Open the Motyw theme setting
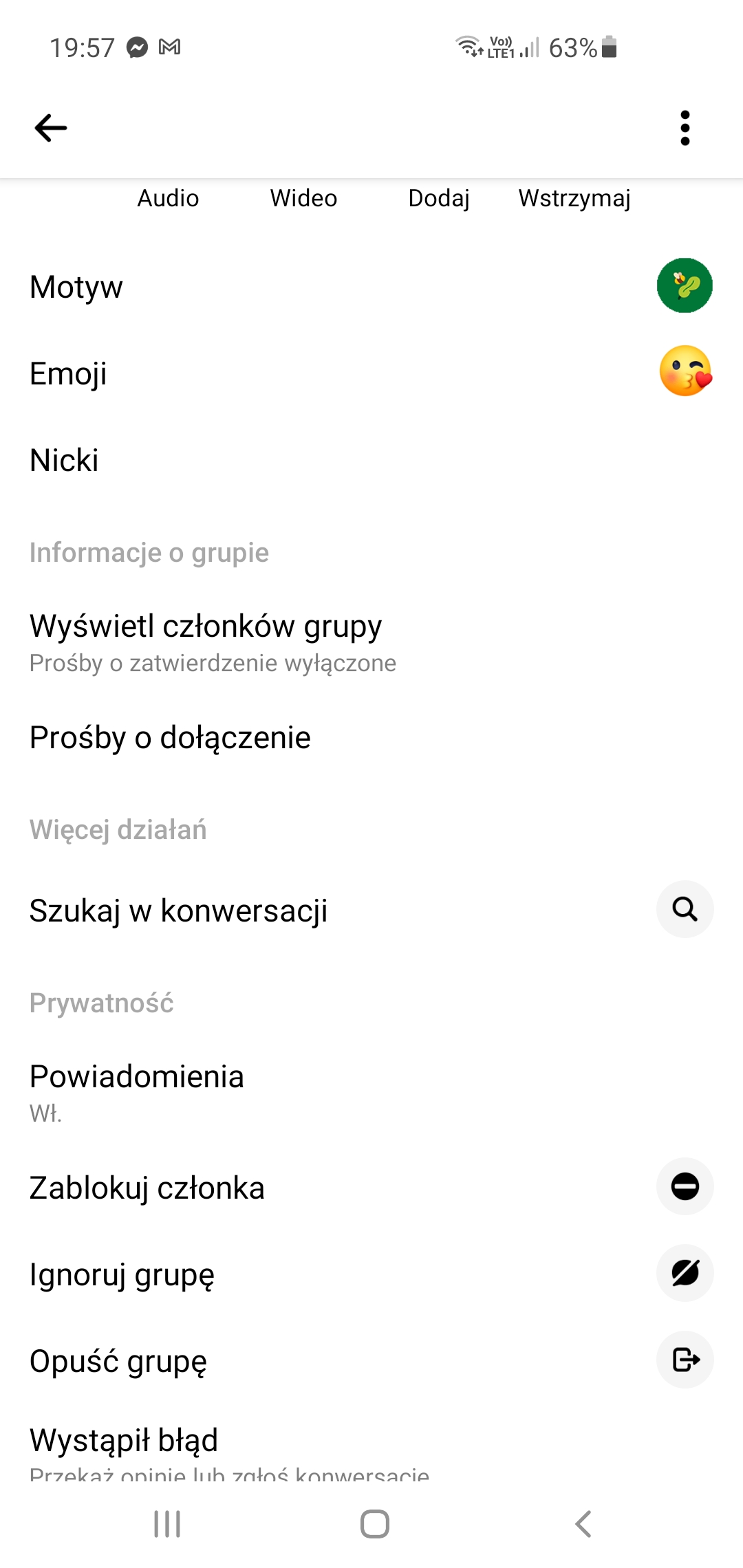743x1568 pixels. pos(371,287)
